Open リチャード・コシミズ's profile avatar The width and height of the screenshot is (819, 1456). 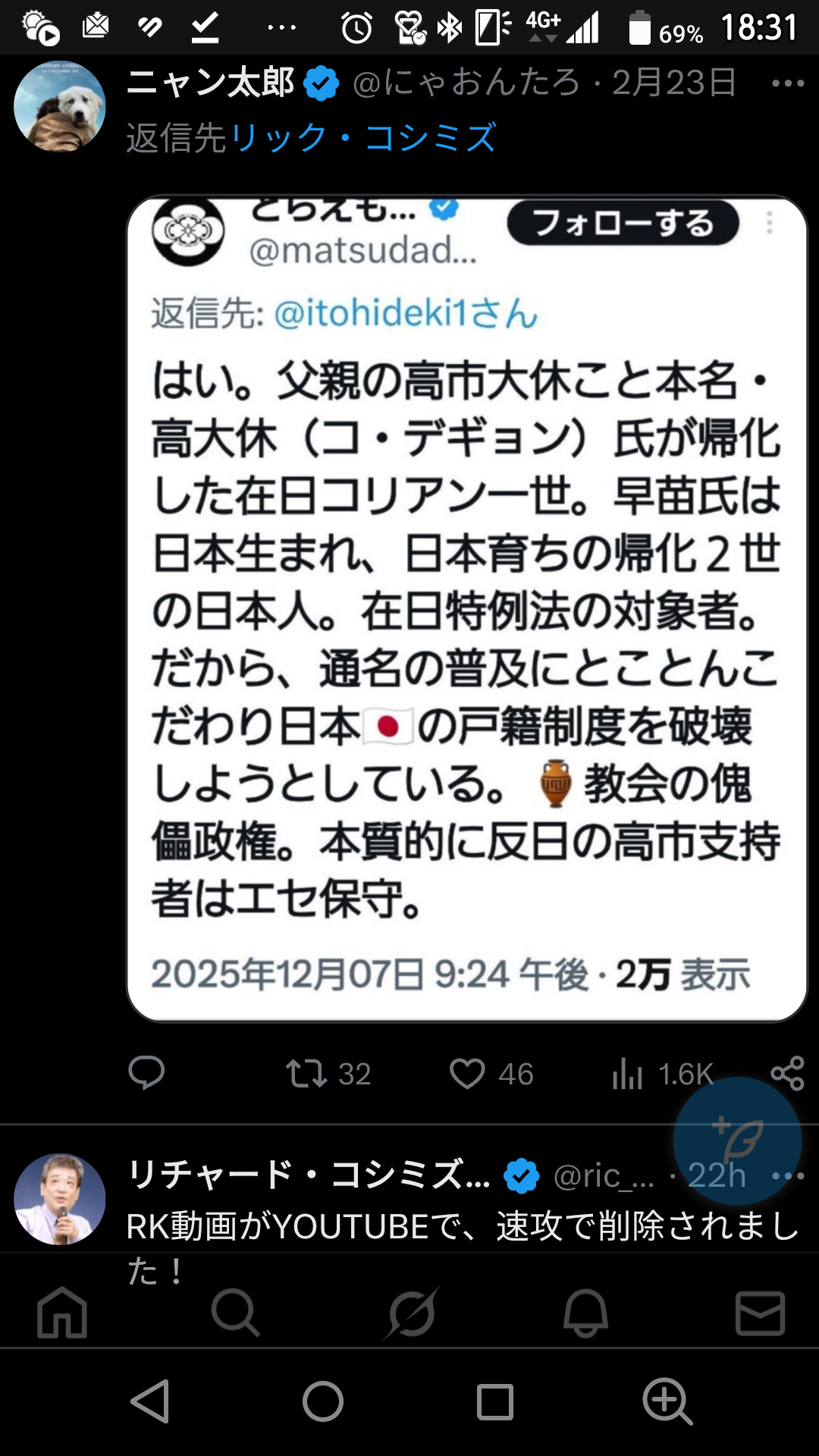59,1199
